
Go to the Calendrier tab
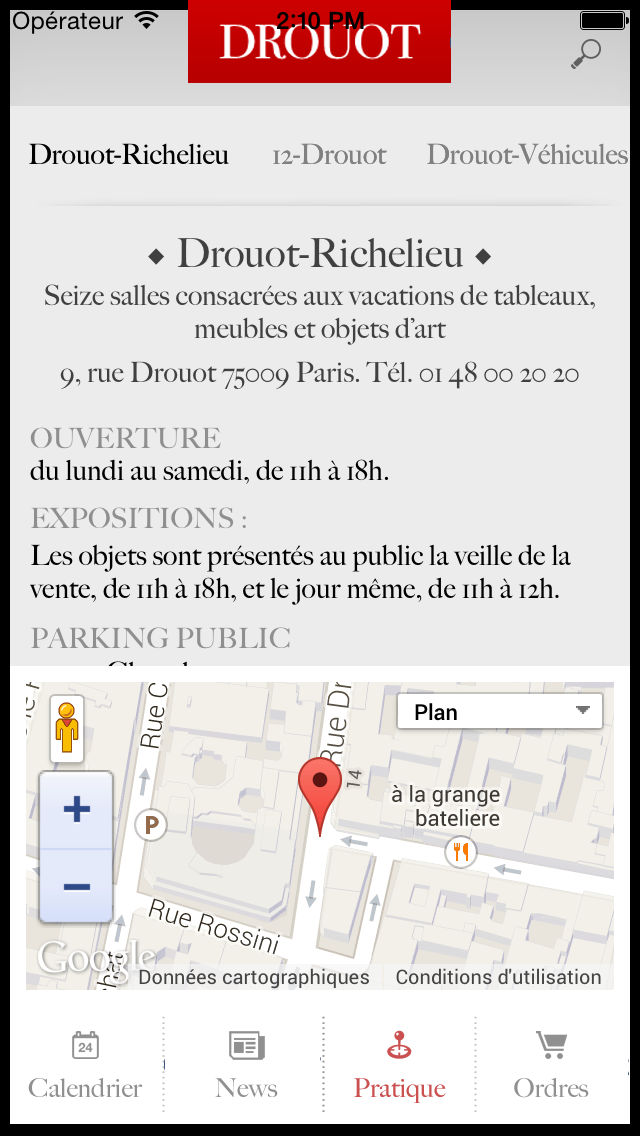tap(86, 1066)
